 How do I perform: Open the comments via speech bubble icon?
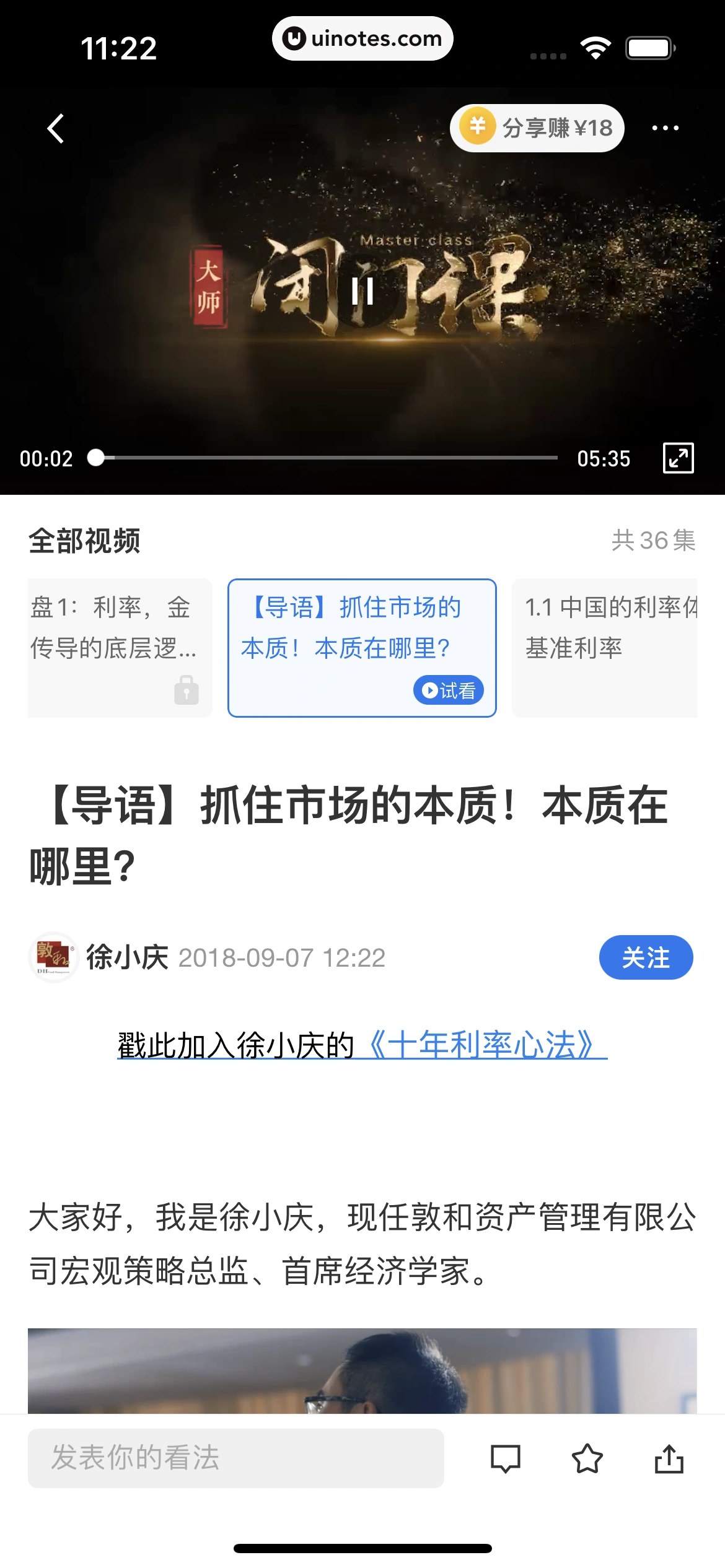(505, 1458)
